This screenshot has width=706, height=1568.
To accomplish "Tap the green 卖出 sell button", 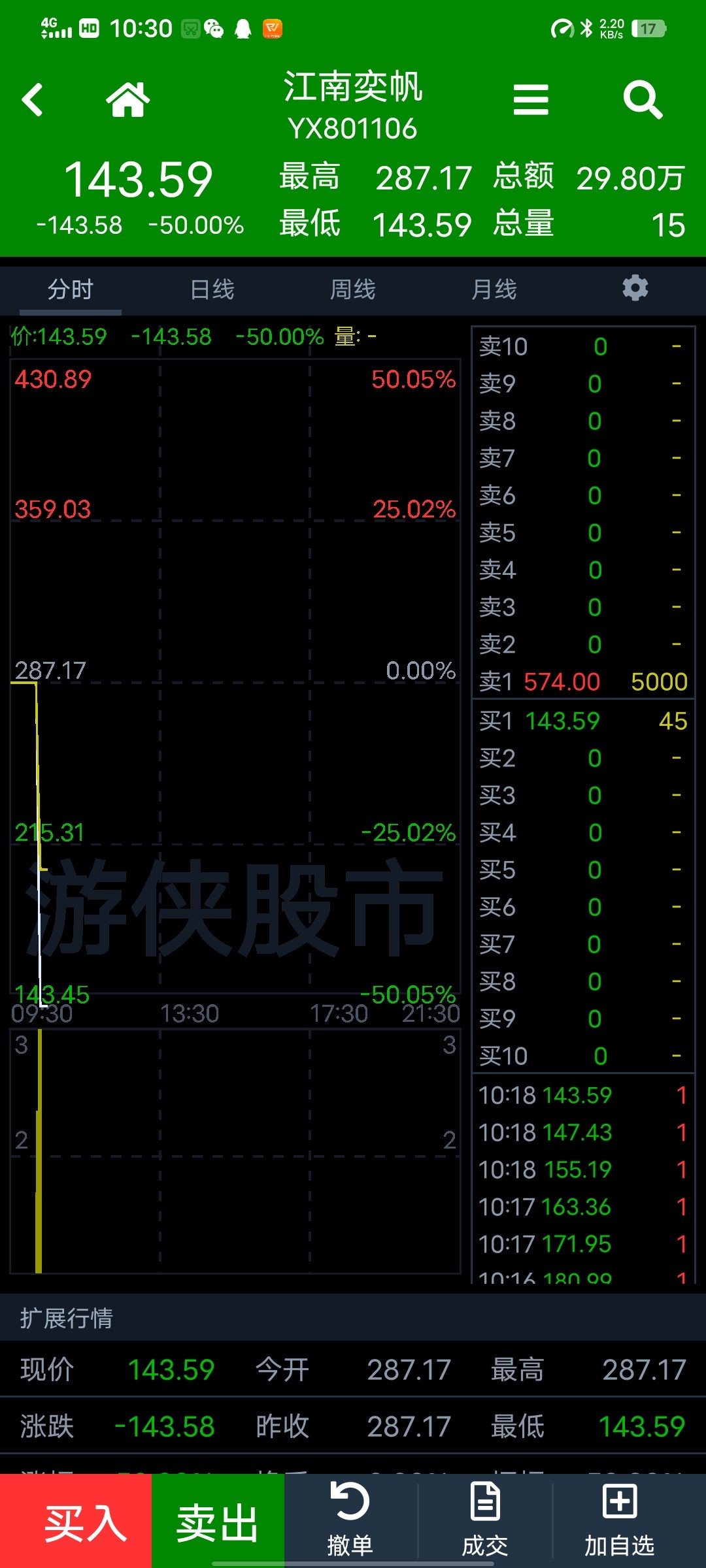I will pyautogui.click(x=218, y=1521).
